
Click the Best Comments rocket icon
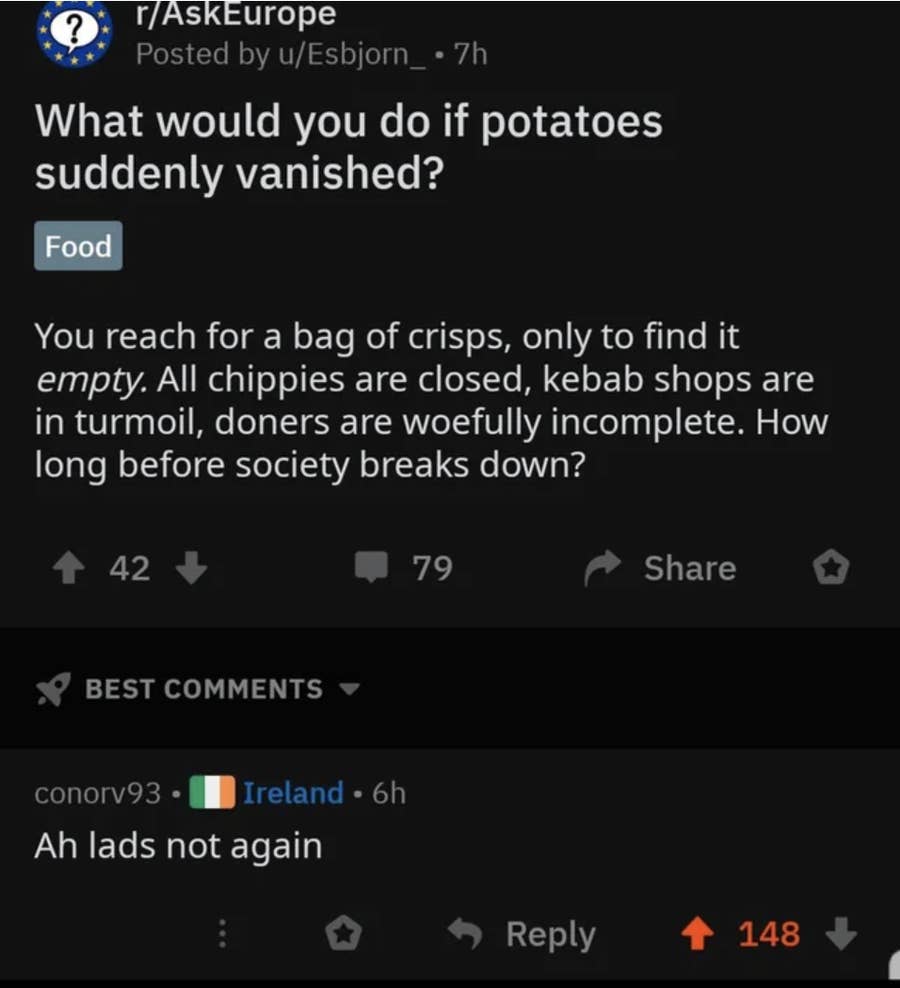point(54,688)
